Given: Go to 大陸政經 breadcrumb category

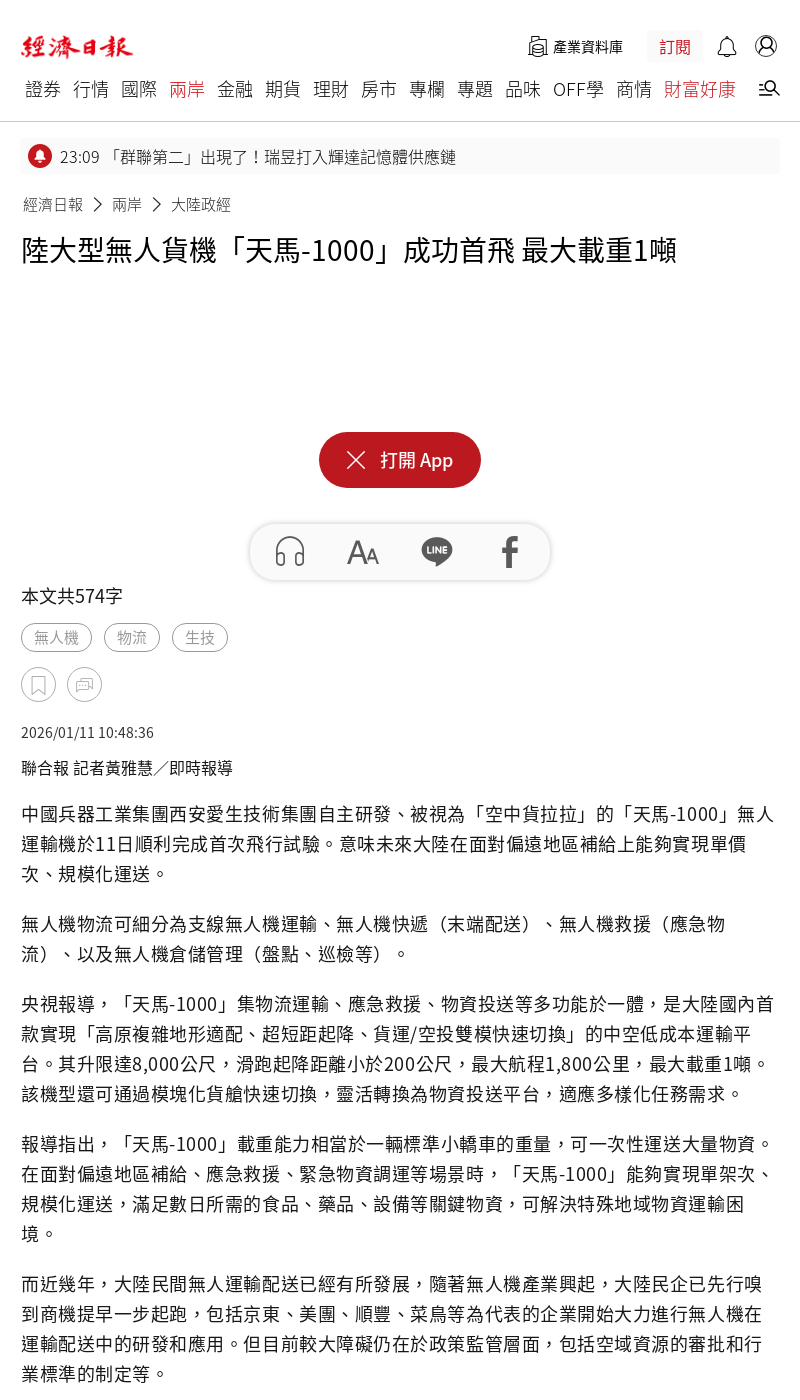Looking at the screenshot, I should pos(201,204).
